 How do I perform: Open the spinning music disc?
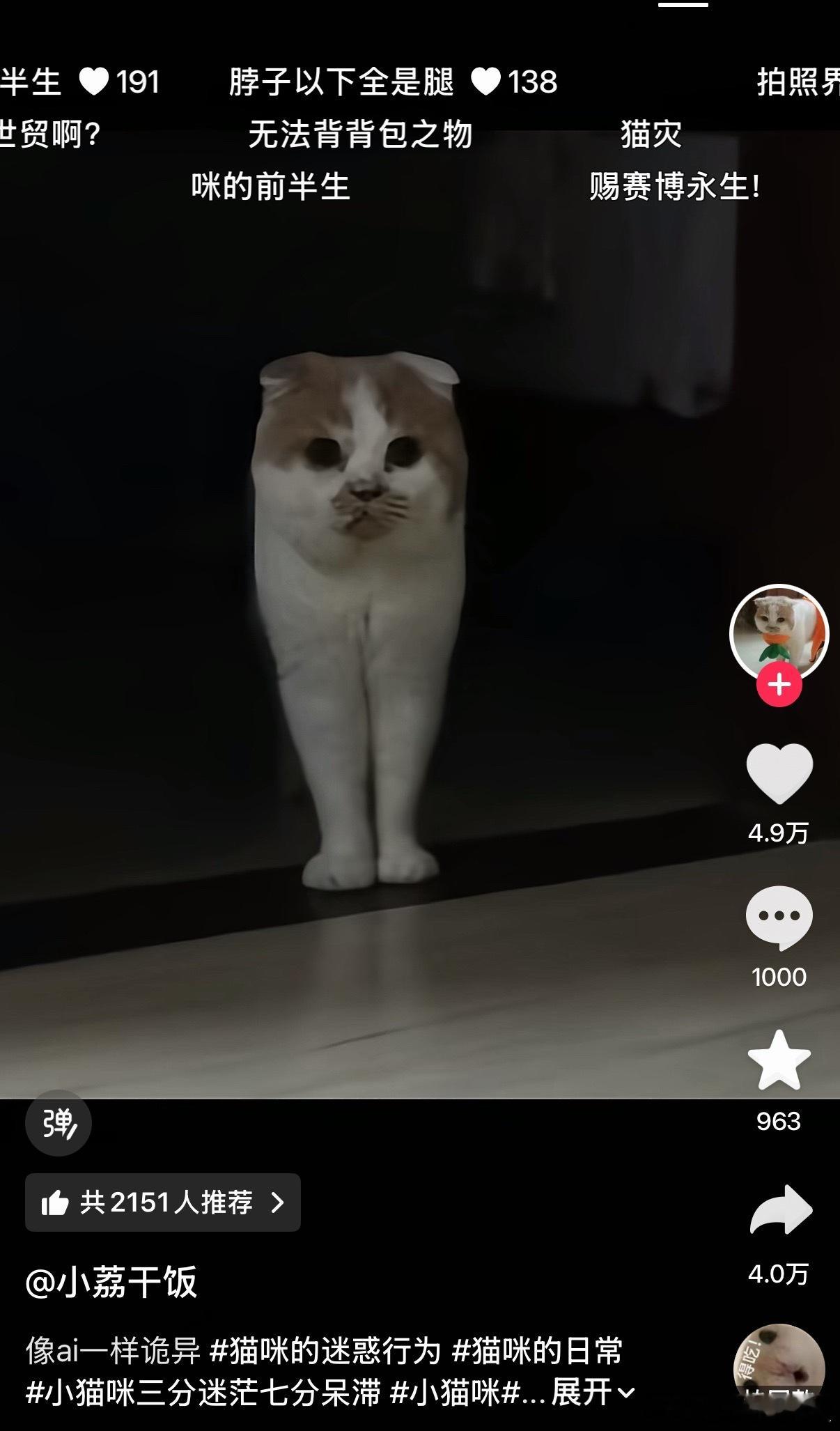click(x=779, y=1369)
